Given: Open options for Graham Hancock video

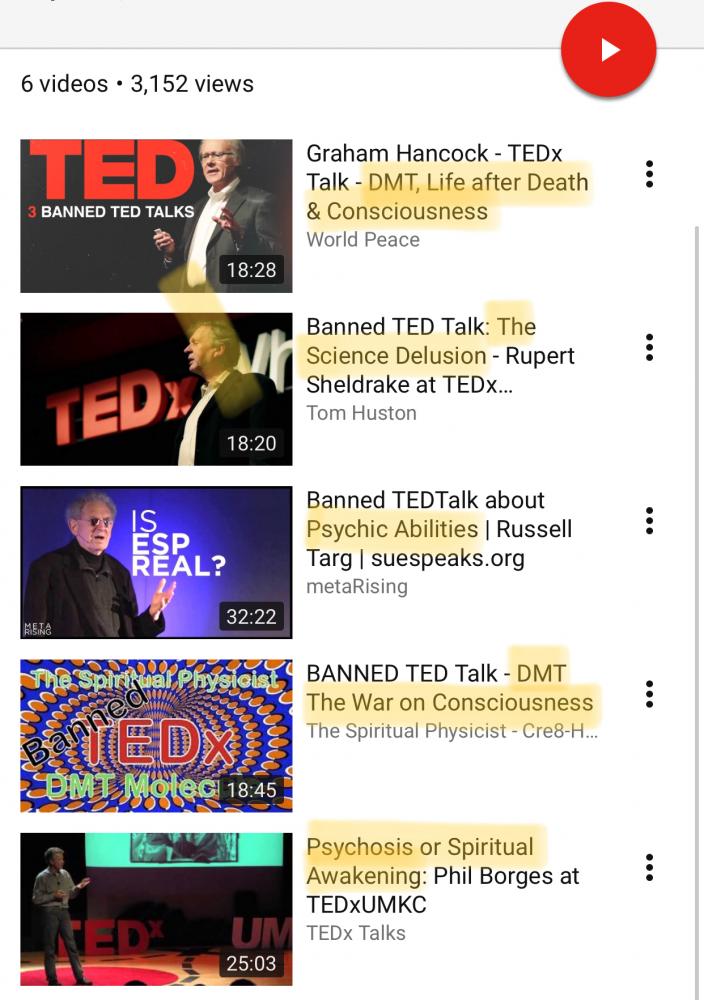Looking at the screenshot, I should click(x=650, y=174).
